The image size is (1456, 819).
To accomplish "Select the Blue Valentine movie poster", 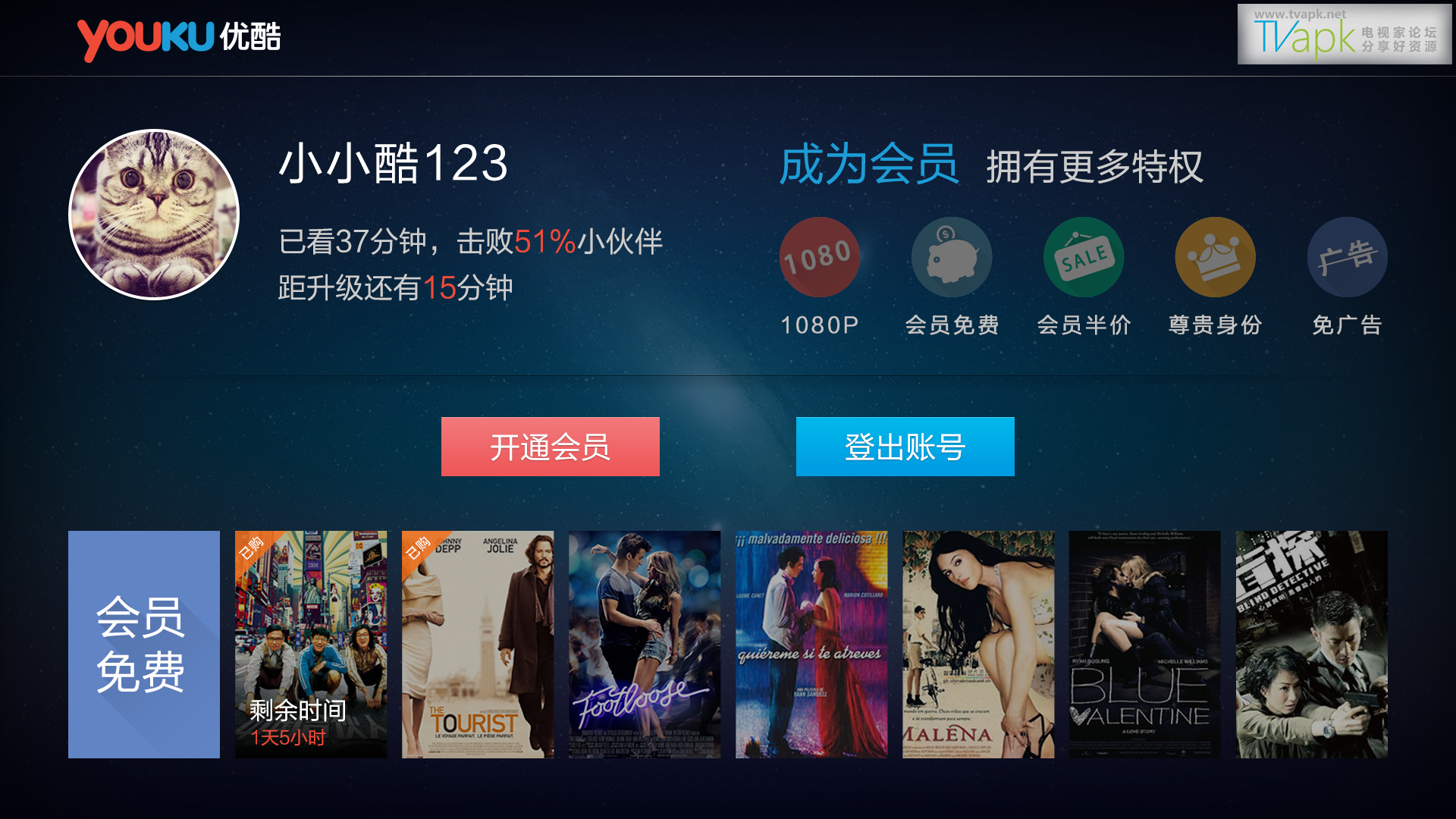I will (x=1145, y=644).
